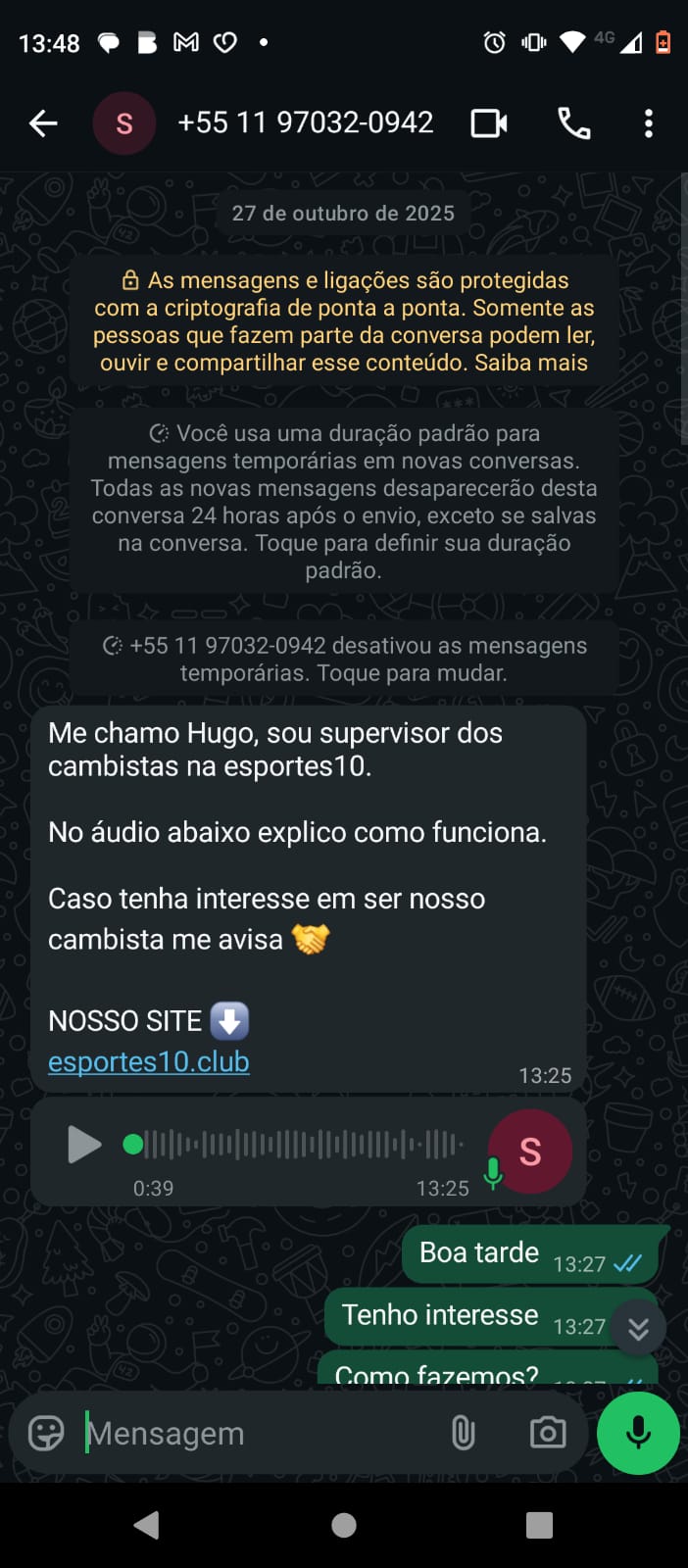Open contact info for +55 11 97032-0942

[305, 123]
